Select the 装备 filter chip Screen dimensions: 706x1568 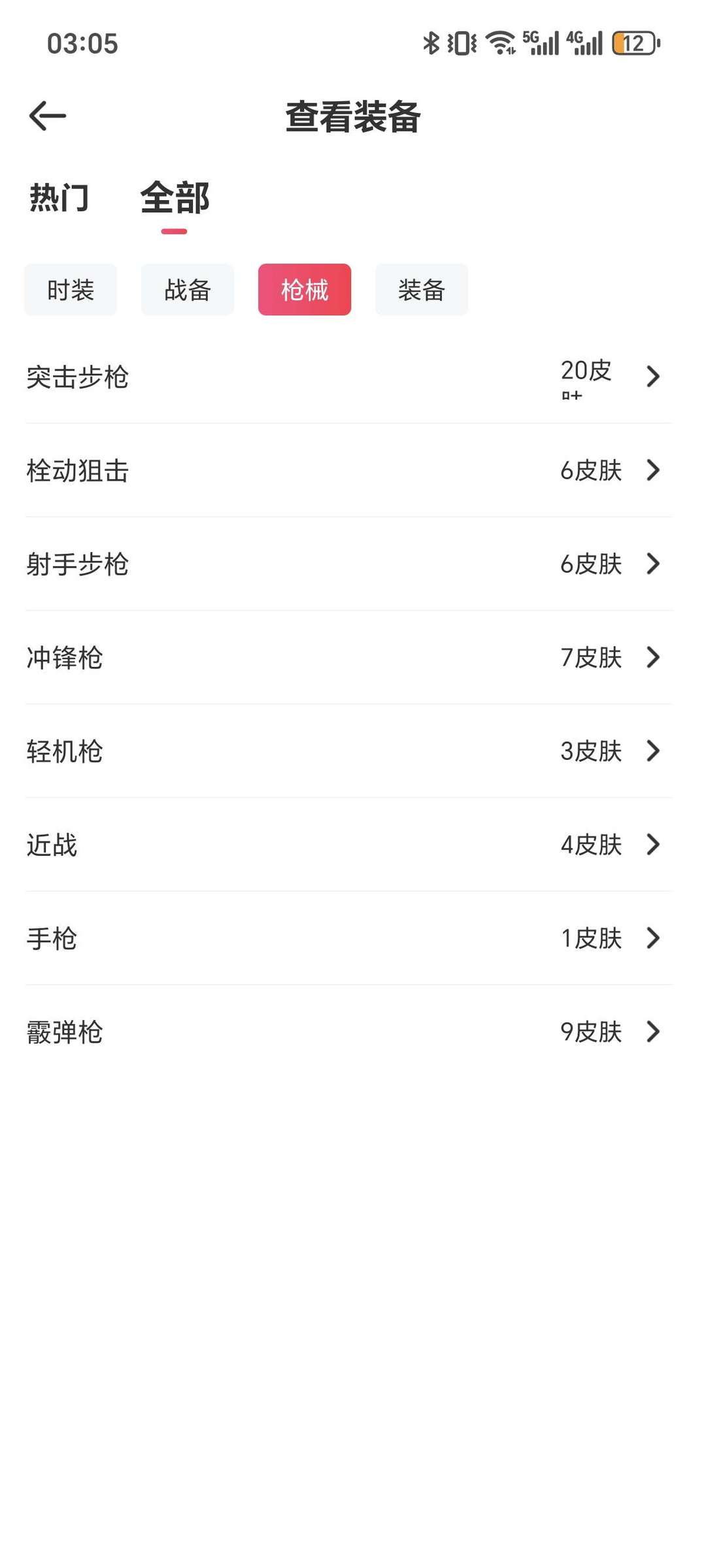click(x=422, y=290)
